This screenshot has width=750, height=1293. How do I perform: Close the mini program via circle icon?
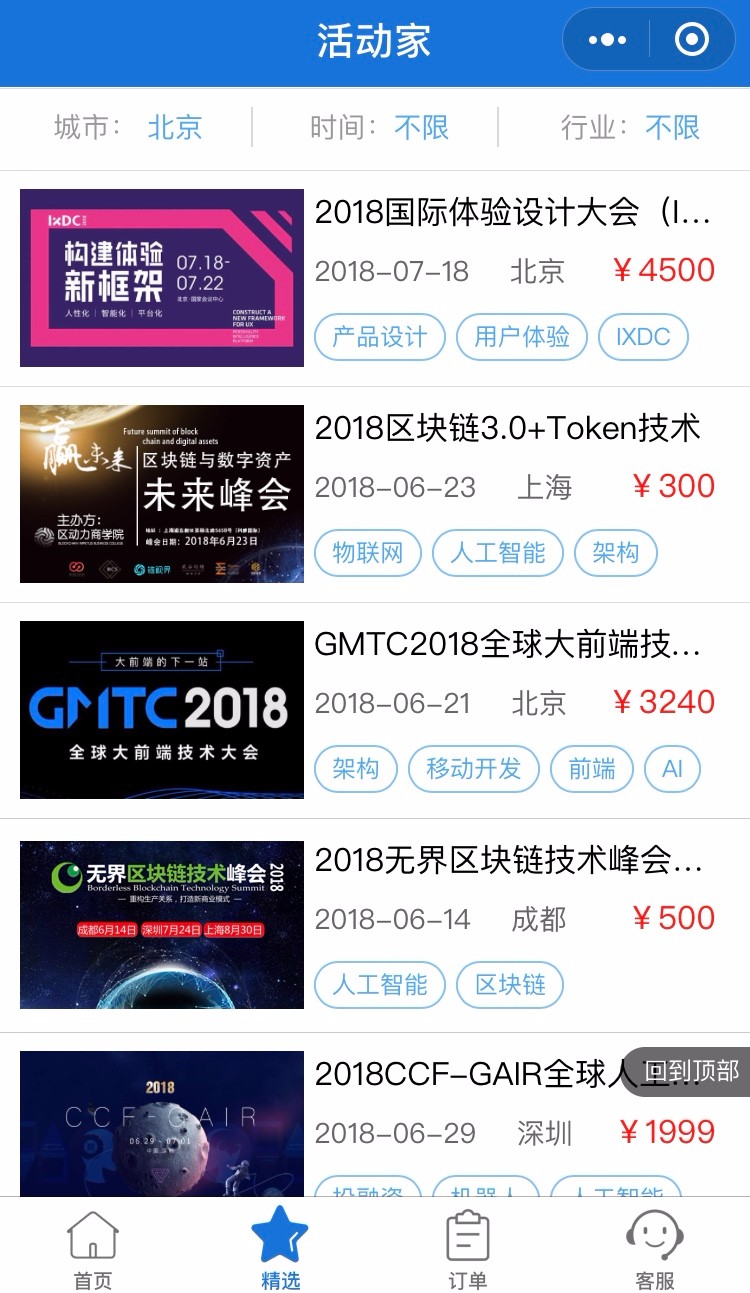pos(692,40)
